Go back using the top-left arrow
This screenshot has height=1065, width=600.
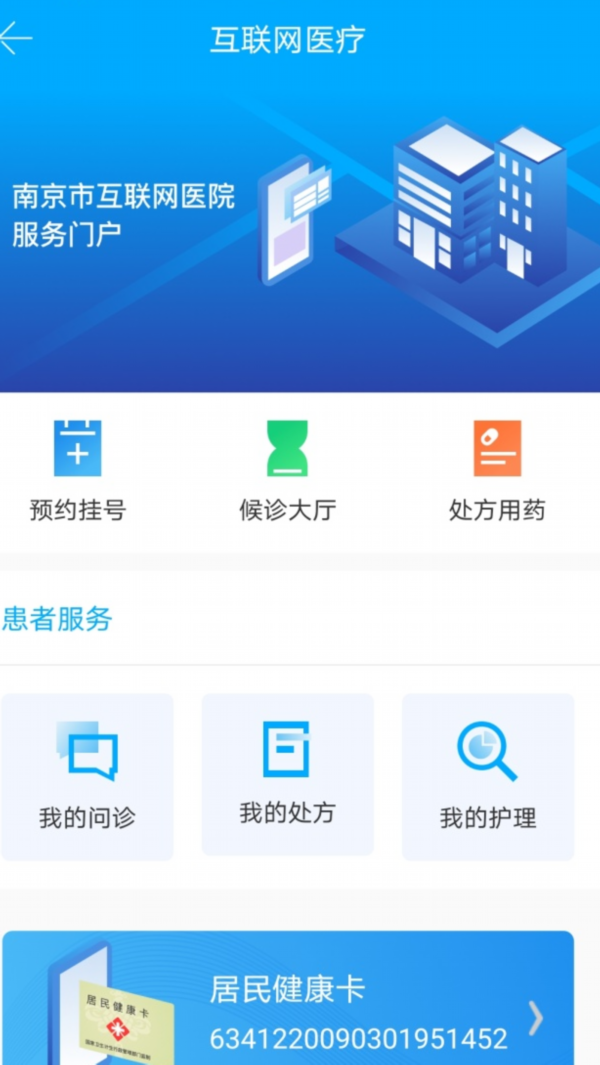click(16, 39)
